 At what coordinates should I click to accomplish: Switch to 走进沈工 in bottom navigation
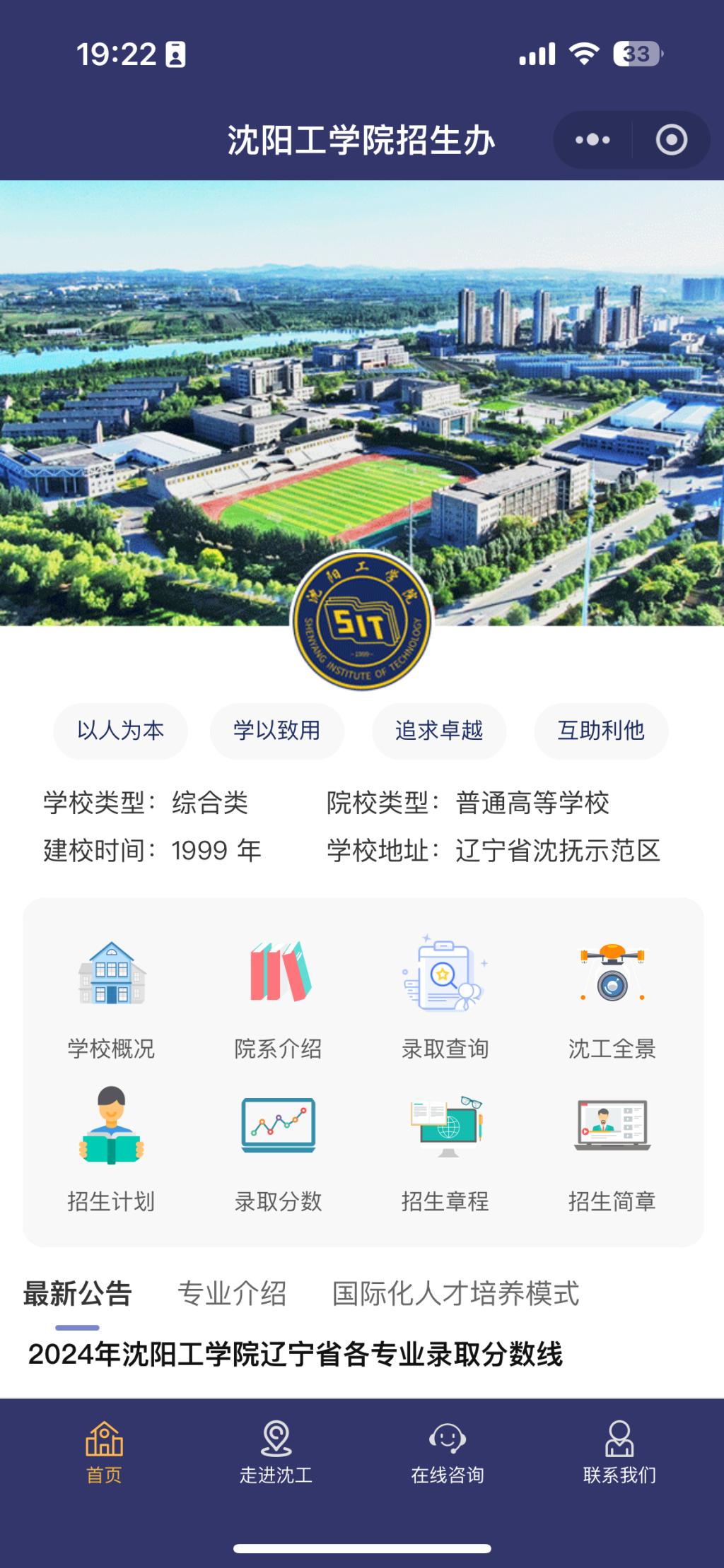[x=276, y=1454]
